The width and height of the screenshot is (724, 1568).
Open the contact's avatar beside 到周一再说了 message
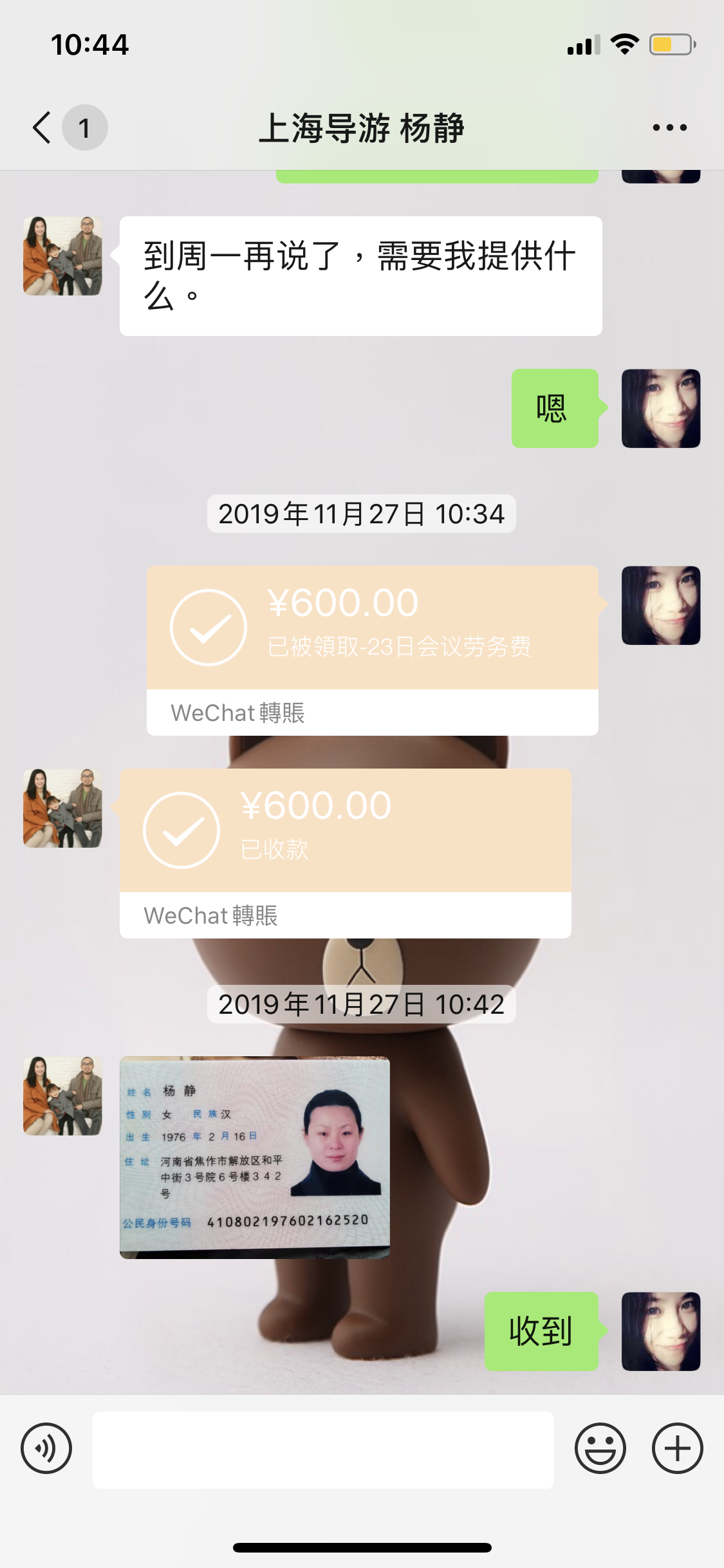click(x=62, y=256)
